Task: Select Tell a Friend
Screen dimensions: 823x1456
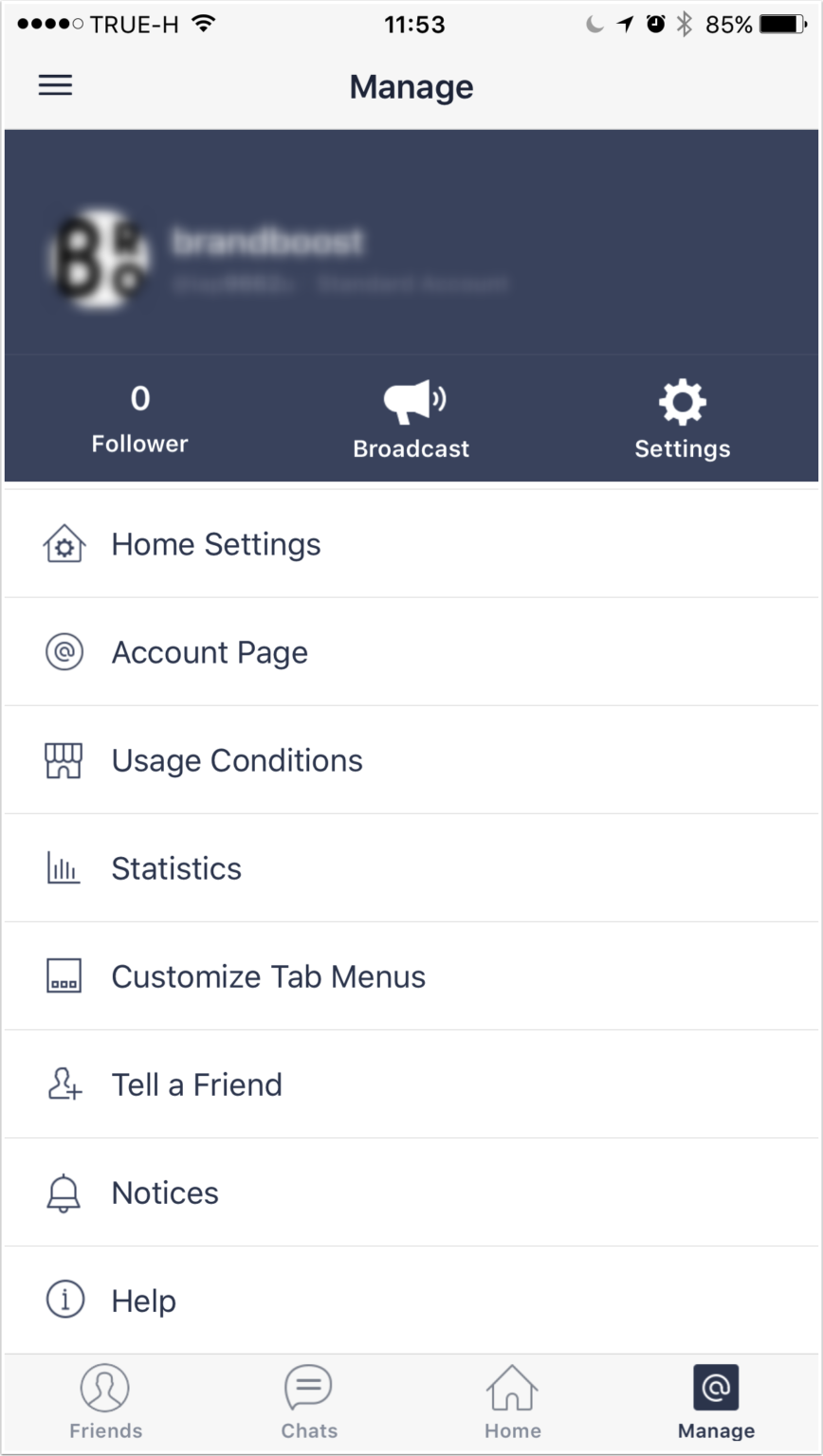Action: pyautogui.click(x=411, y=1084)
